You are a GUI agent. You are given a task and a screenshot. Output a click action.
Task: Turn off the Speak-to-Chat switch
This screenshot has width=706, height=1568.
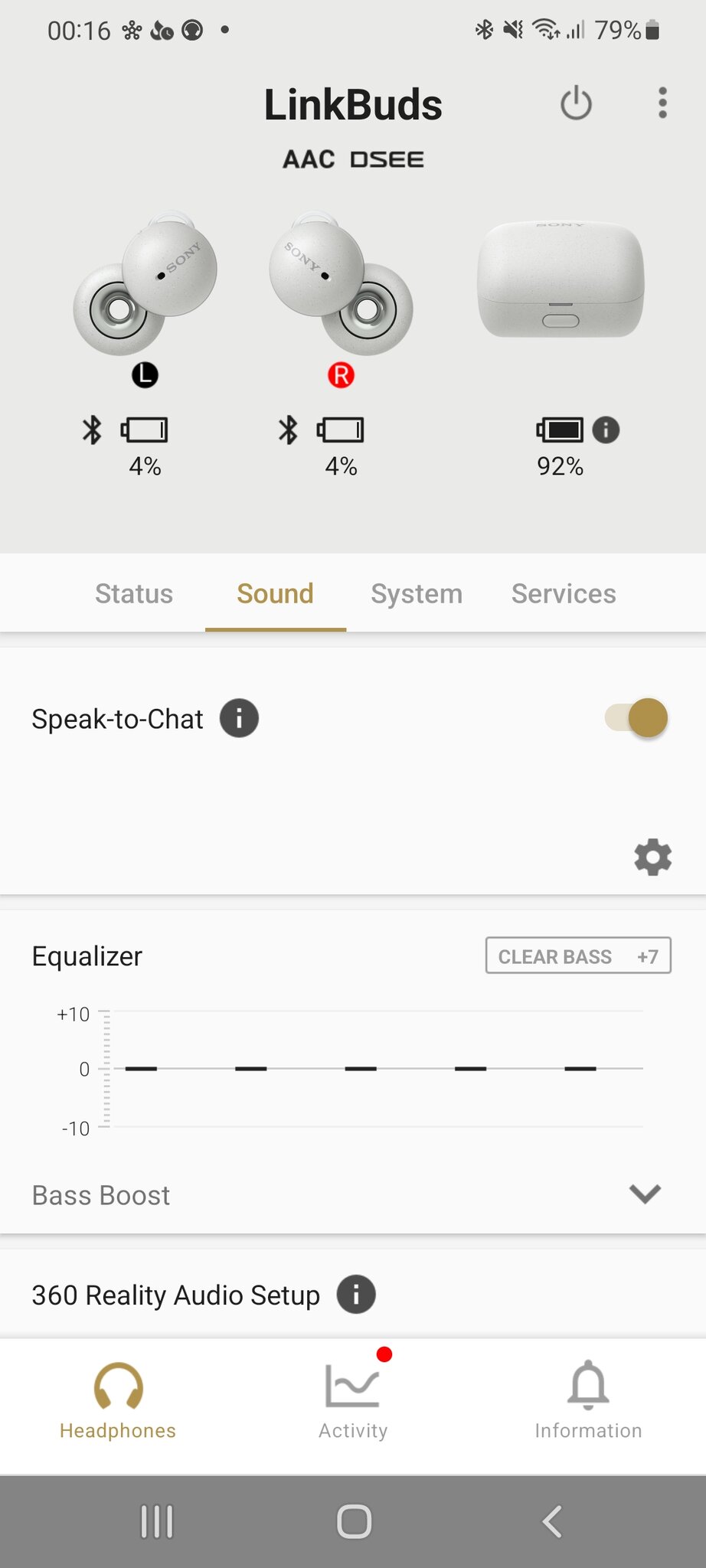636,718
